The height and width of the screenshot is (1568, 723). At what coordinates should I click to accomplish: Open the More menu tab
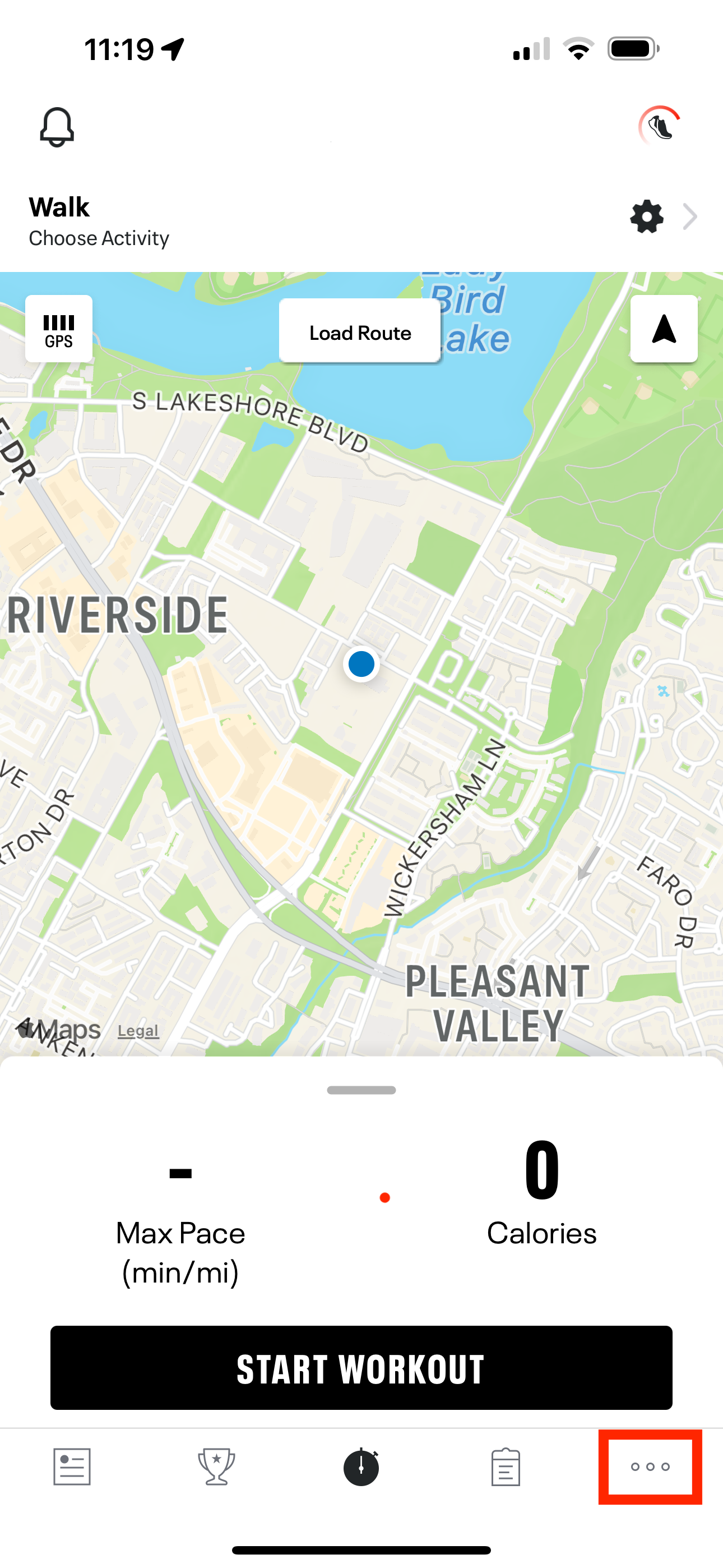650,1467
